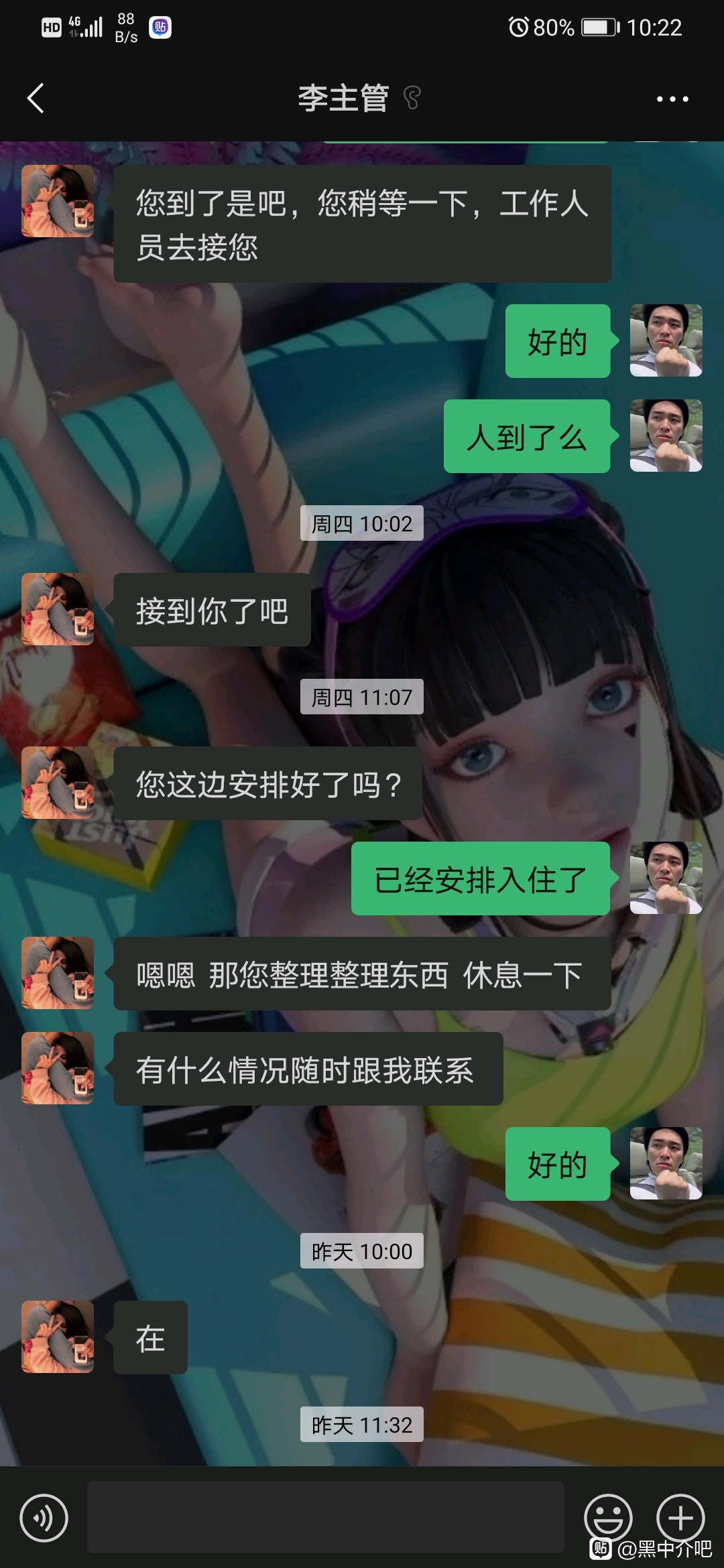724x1568 pixels.
Task: Open the three-dot chat options menu
Action: (x=672, y=99)
